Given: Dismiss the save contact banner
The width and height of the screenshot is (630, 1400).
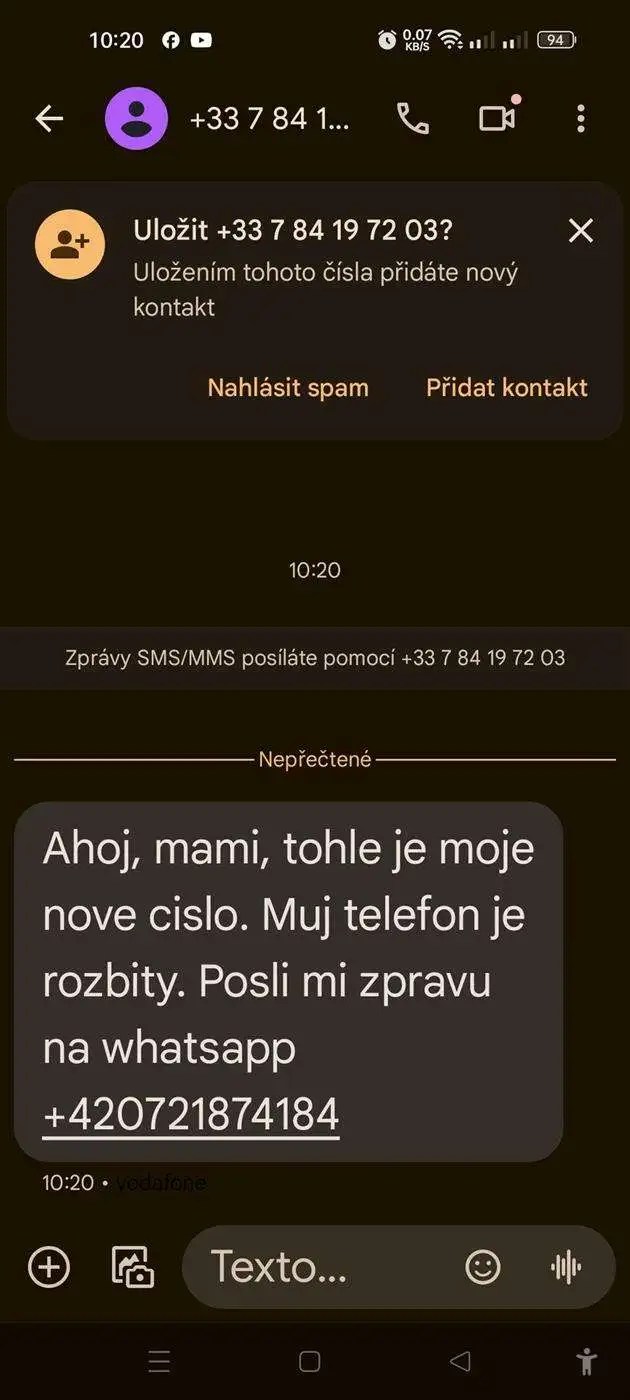Looking at the screenshot, I should pos(581,231).
